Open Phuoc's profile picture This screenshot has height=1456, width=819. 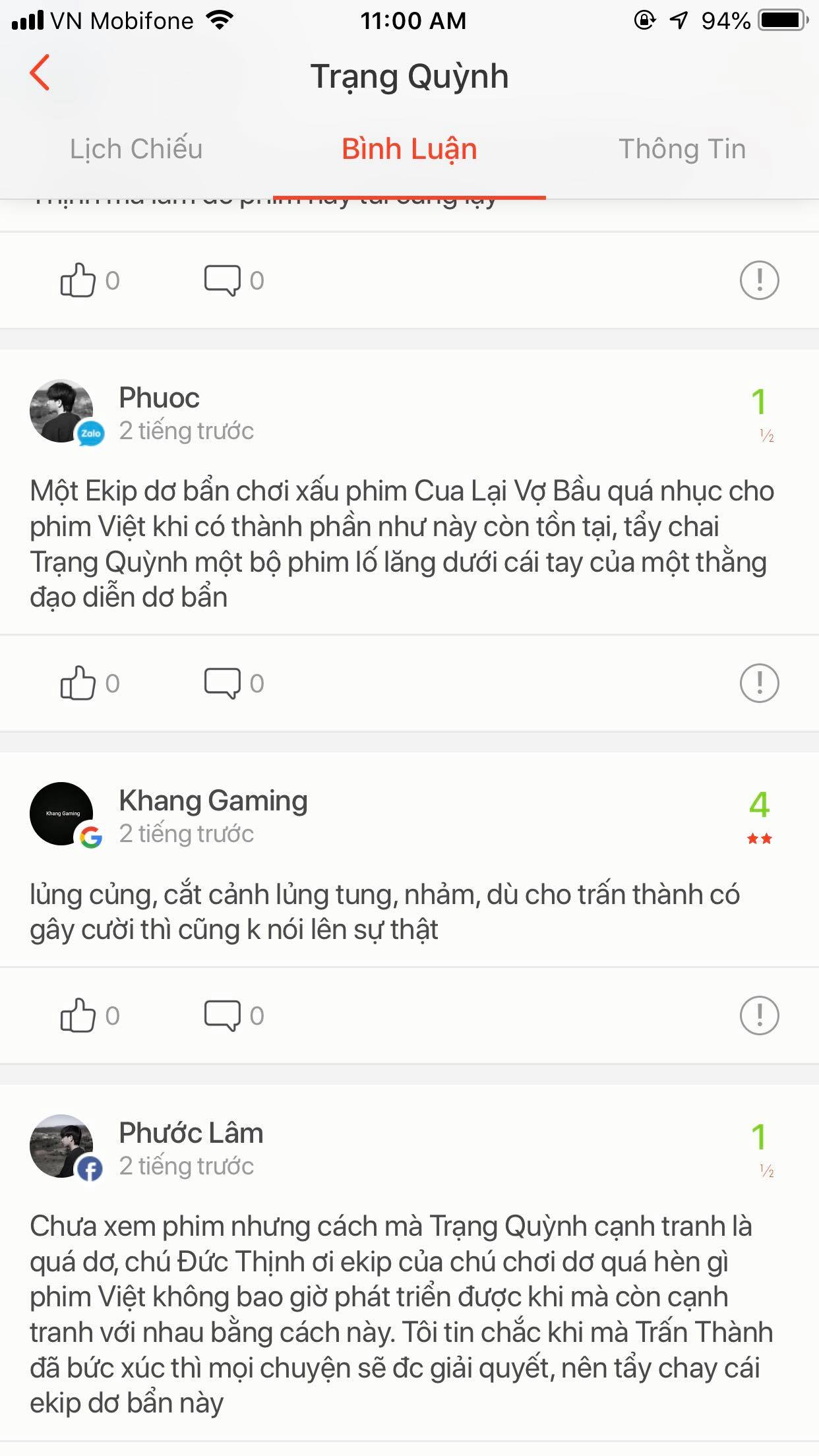62,411
